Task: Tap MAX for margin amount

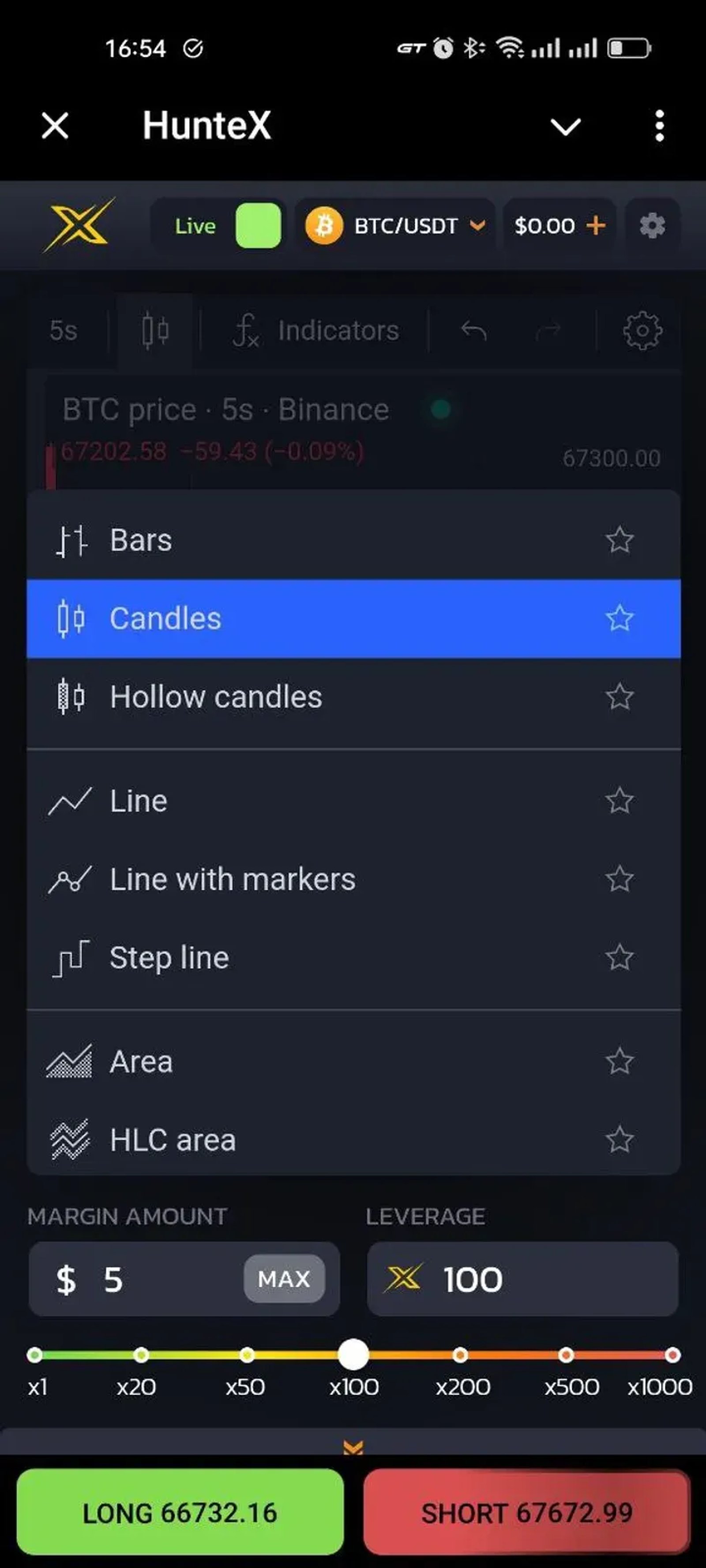Action: (284, 1279)
